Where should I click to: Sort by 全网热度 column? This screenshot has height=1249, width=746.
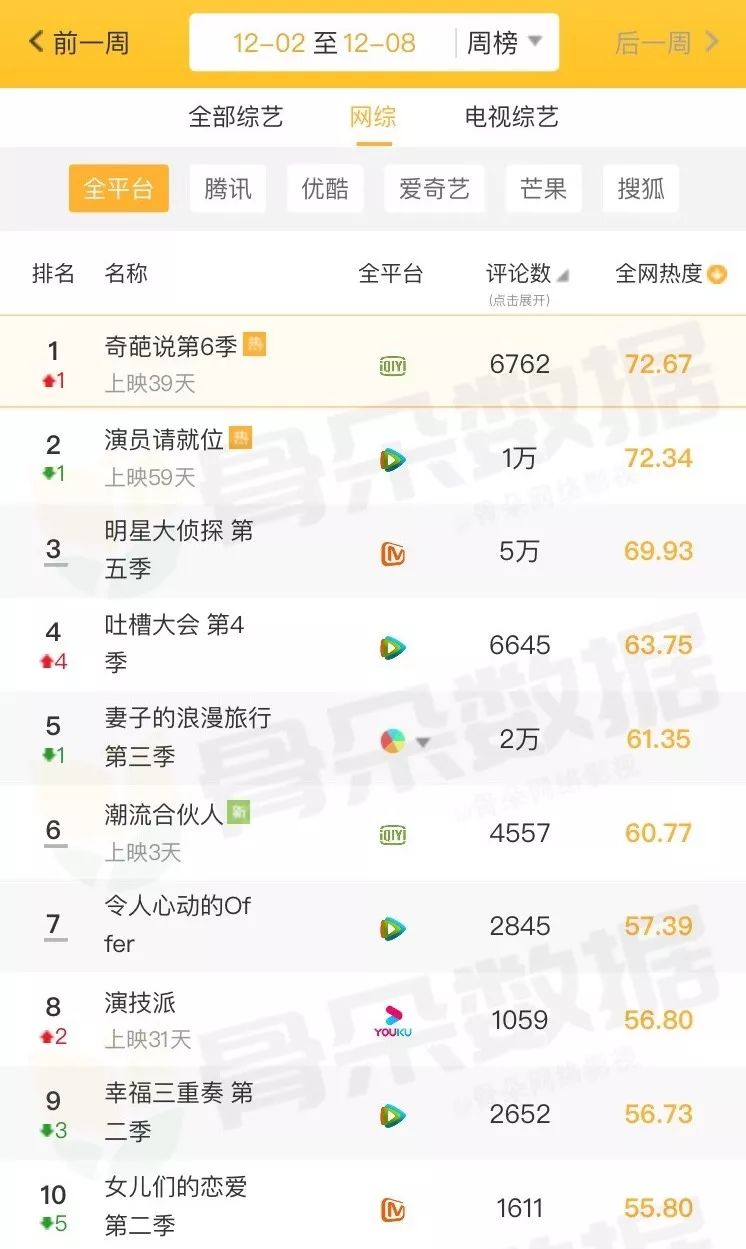pyautogui.click(x=670, y=274)
